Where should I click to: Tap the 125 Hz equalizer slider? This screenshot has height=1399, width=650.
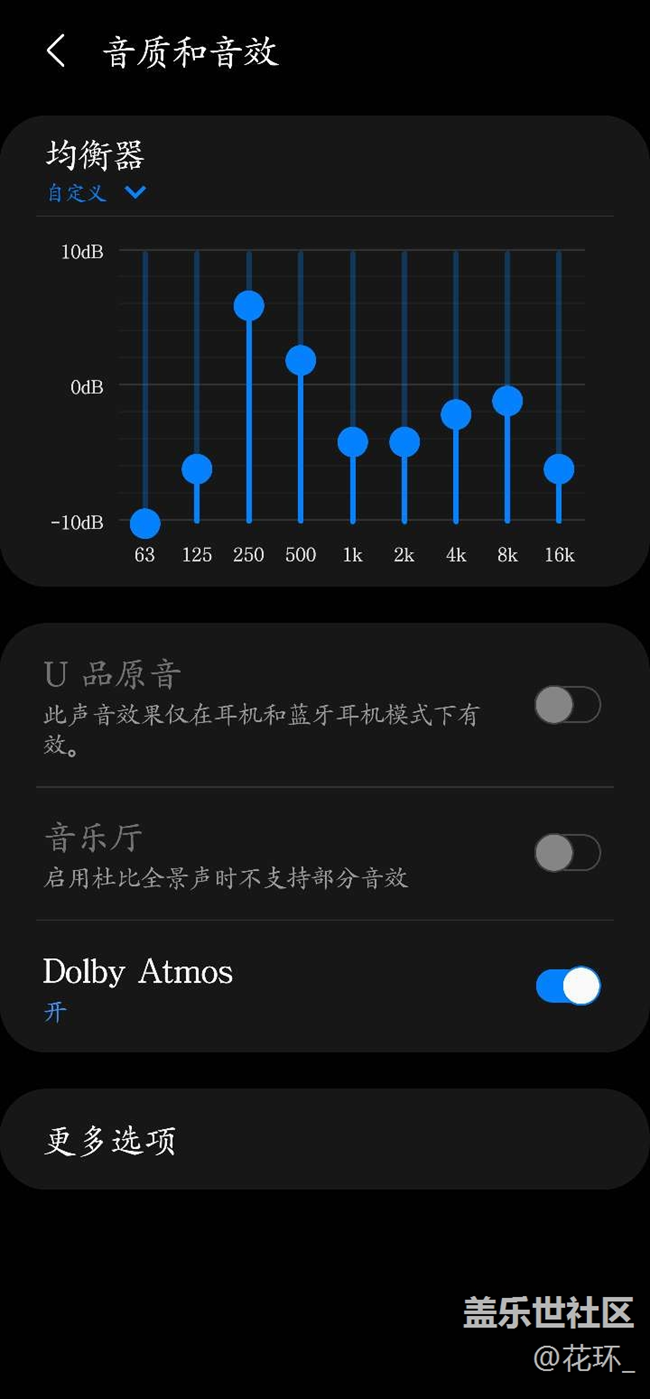[x=197, y=468]
